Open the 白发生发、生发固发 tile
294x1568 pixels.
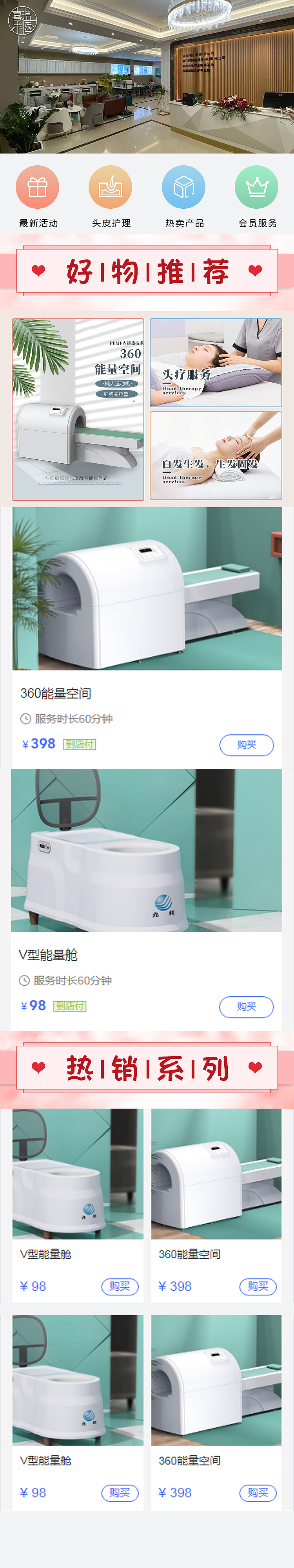coord(216,455)
